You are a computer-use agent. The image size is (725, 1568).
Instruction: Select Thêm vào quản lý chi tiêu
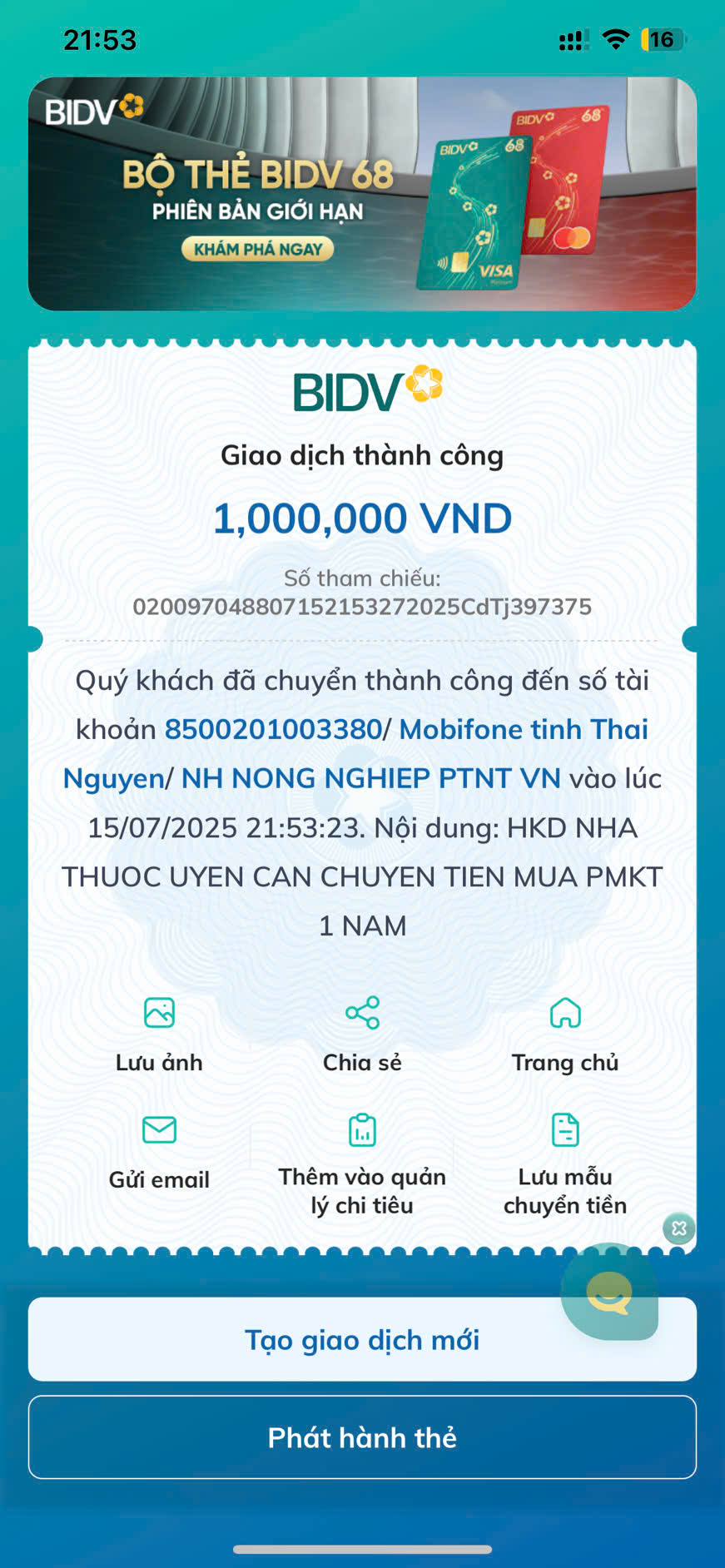tap(362, 1164)
